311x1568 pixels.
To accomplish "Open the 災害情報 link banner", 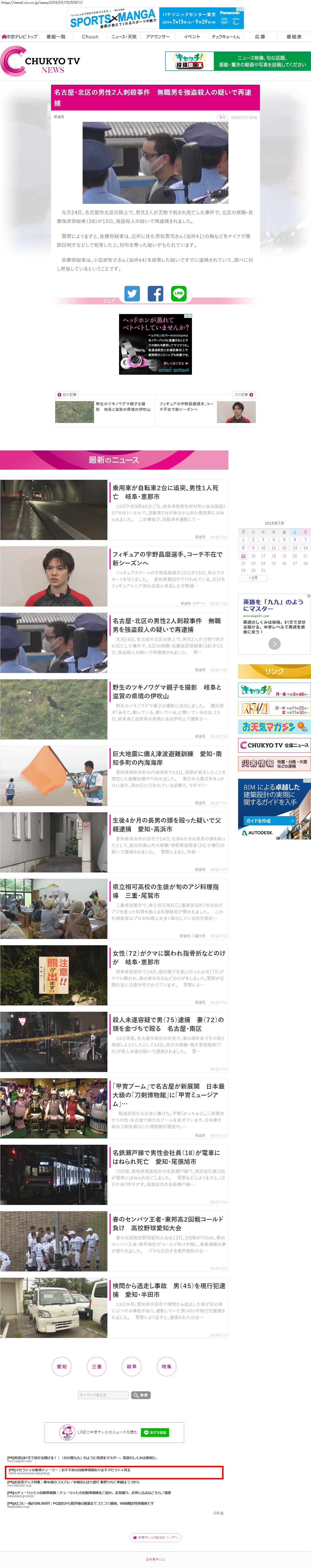I will pos(274,763).
